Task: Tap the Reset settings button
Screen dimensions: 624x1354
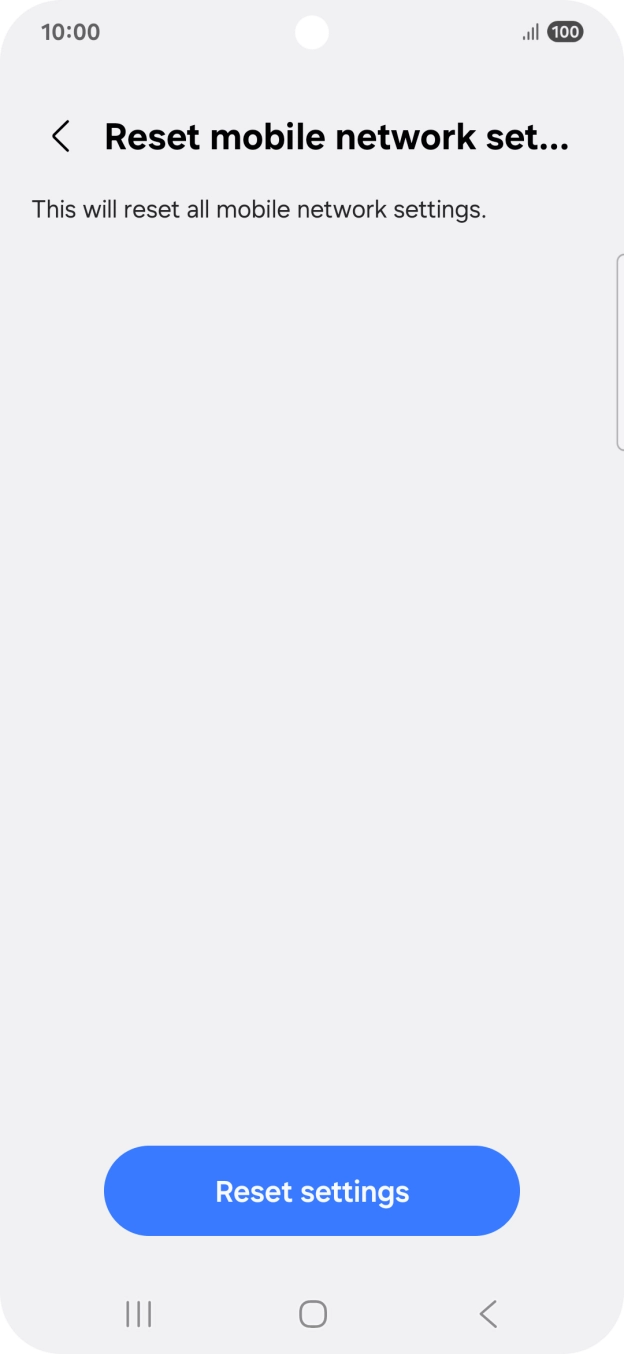Action: click(312, 1191)
